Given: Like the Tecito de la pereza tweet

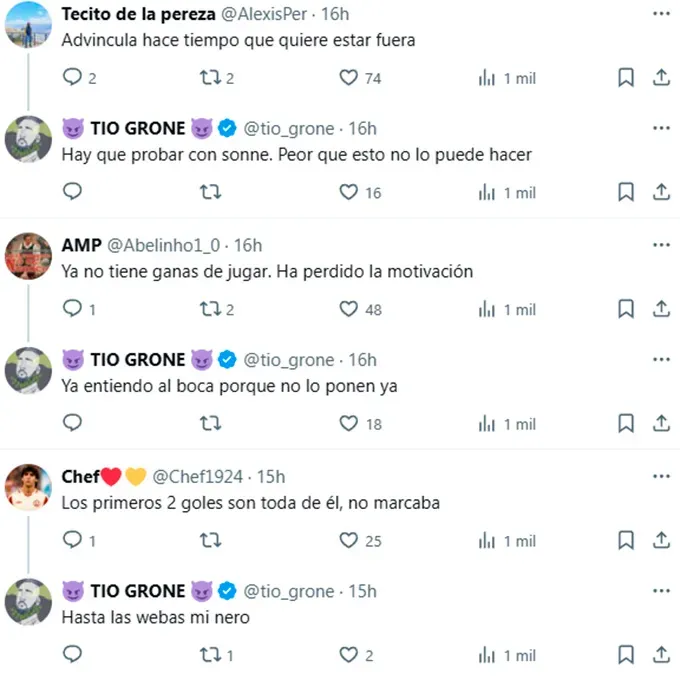Looking at the screenshot, I should tap(348, 78).
